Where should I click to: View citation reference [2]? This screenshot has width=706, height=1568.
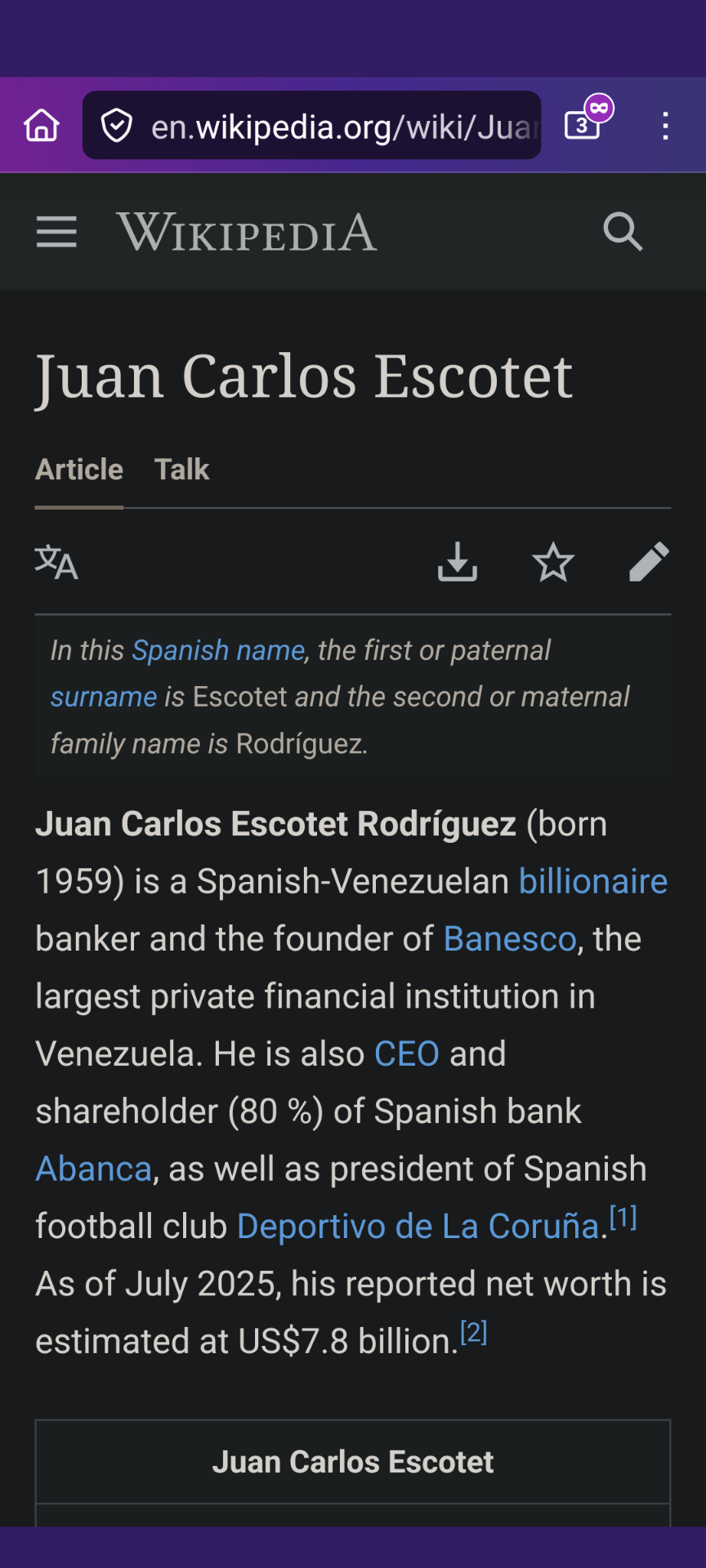click(x=474, y=1334)
